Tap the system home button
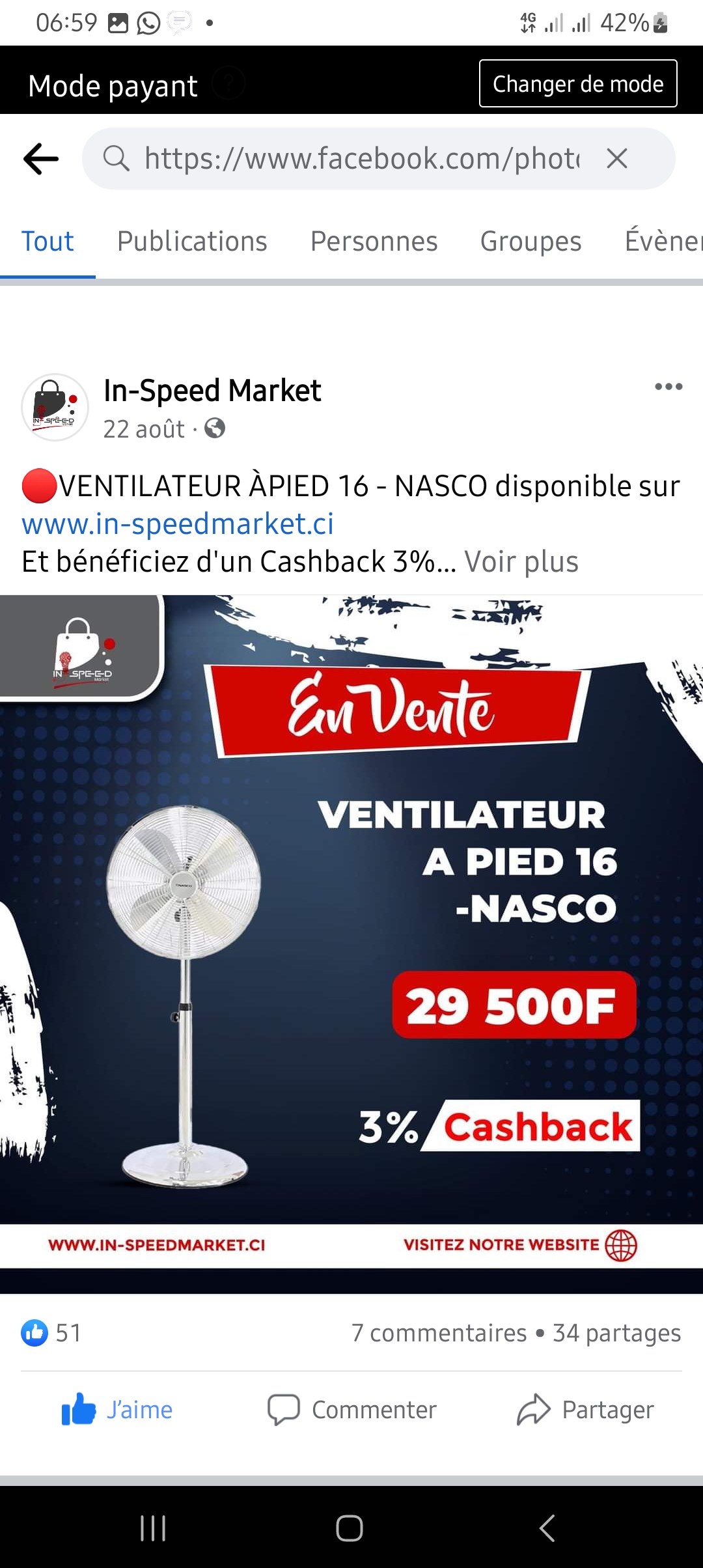Screen dimensions: 703x1568 point(350,1528)
